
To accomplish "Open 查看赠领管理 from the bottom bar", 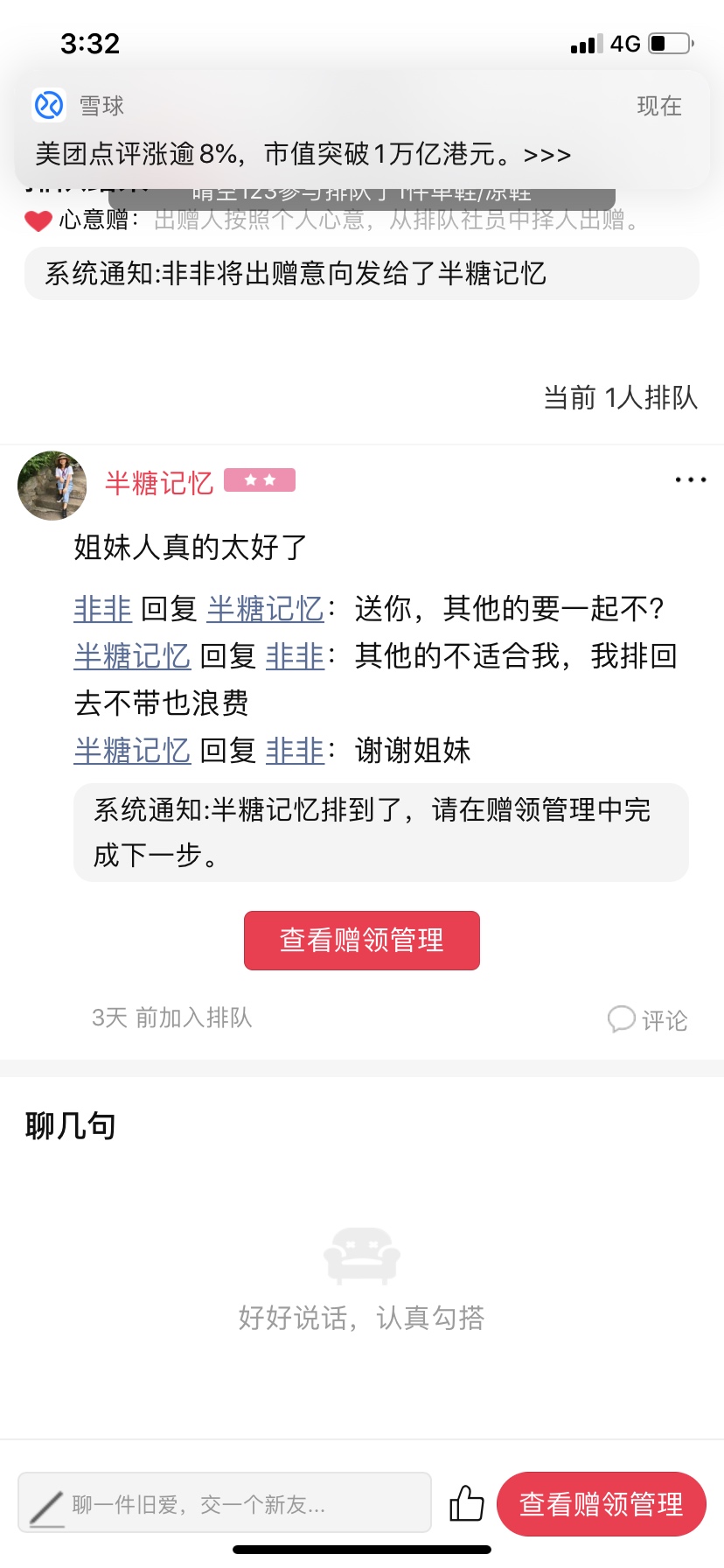I will point(601,1504).
